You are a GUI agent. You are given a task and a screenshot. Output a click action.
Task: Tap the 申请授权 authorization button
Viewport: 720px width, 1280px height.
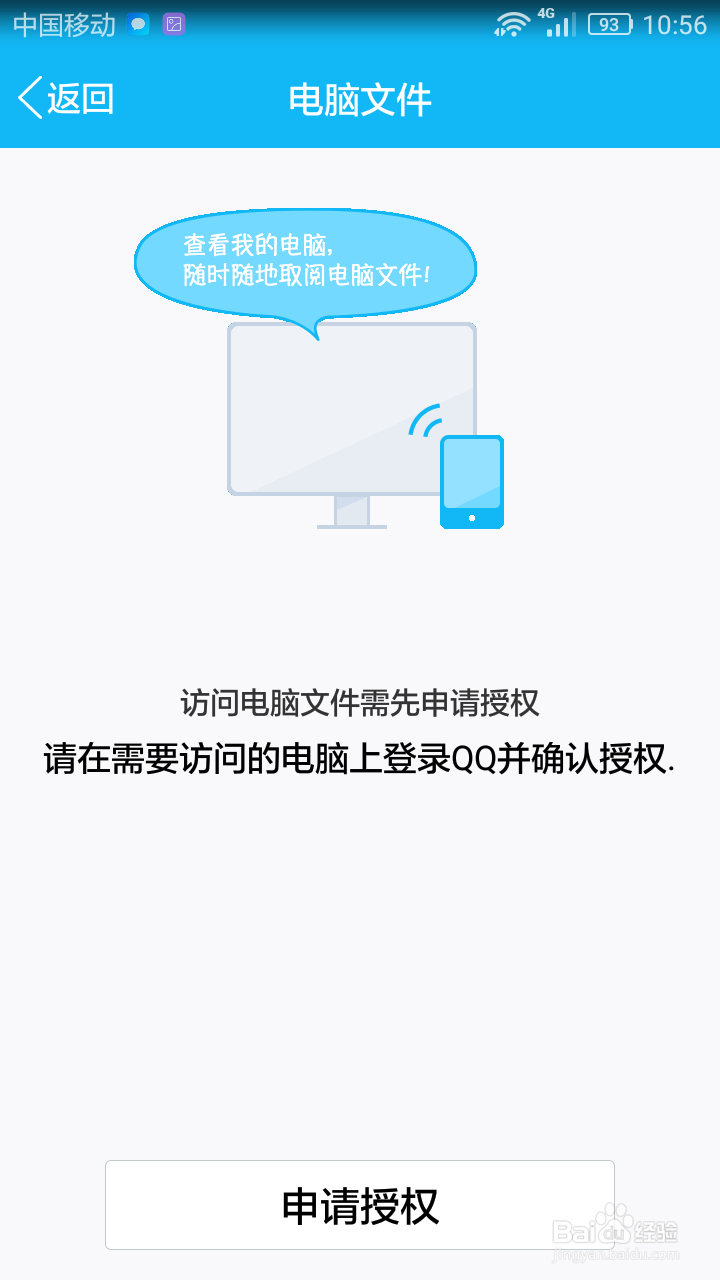(360, 1205)
